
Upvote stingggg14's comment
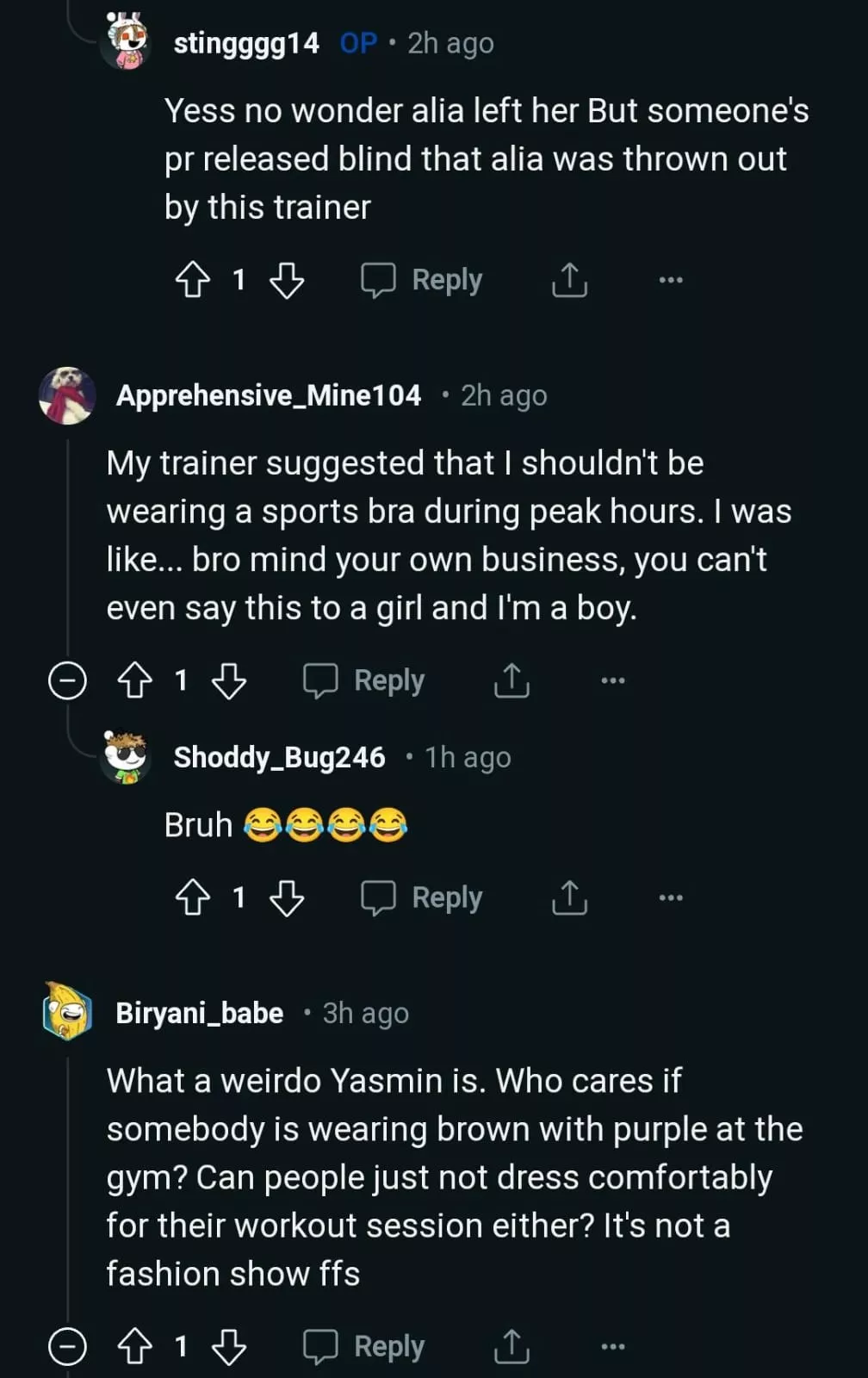(193, 280)
